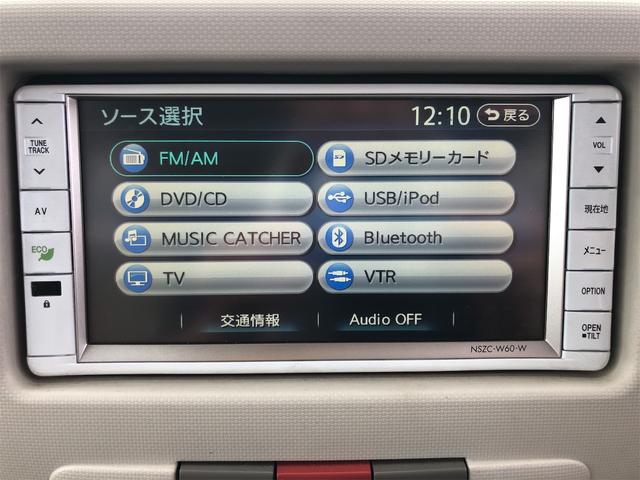640x480 pixels.
Task: Select SDメモリーカード source
Action: 416,158
